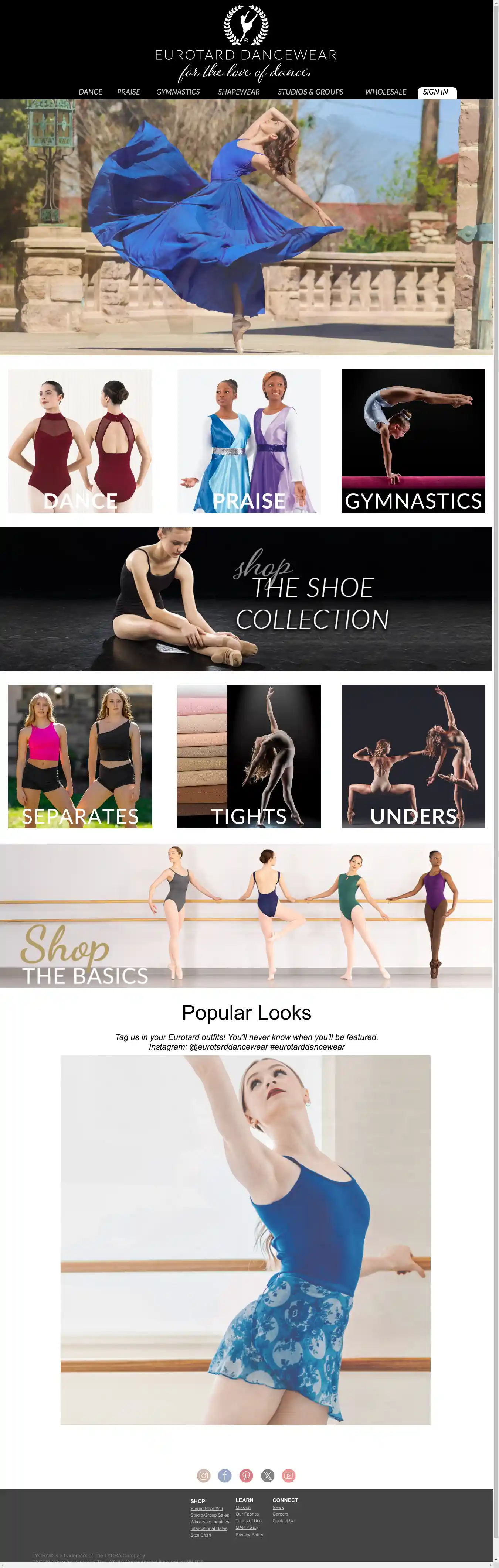The height and width of the screenshot is (1568, 499).
Task: Open the Contact Us link
Action: tap(283, 1520)
